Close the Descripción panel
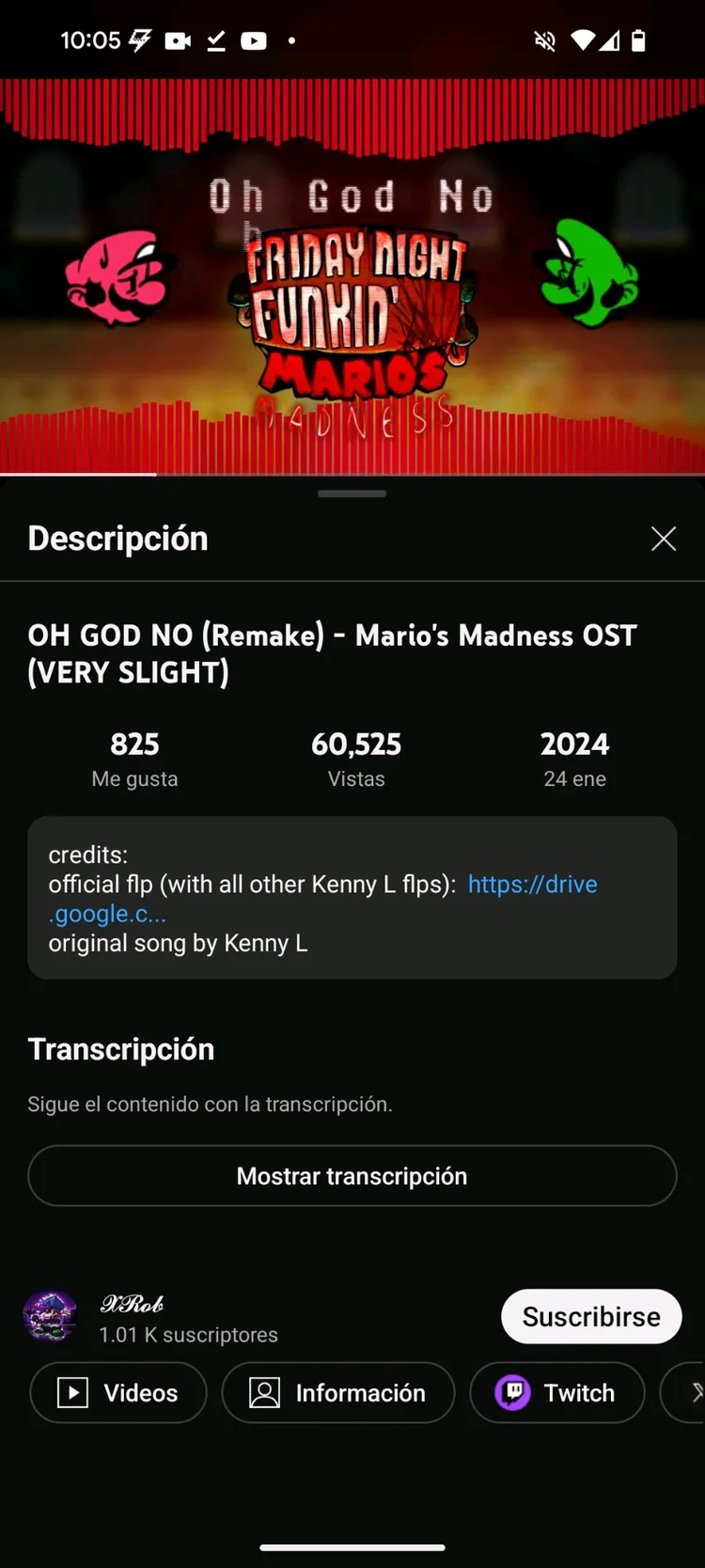 point(664,539)
